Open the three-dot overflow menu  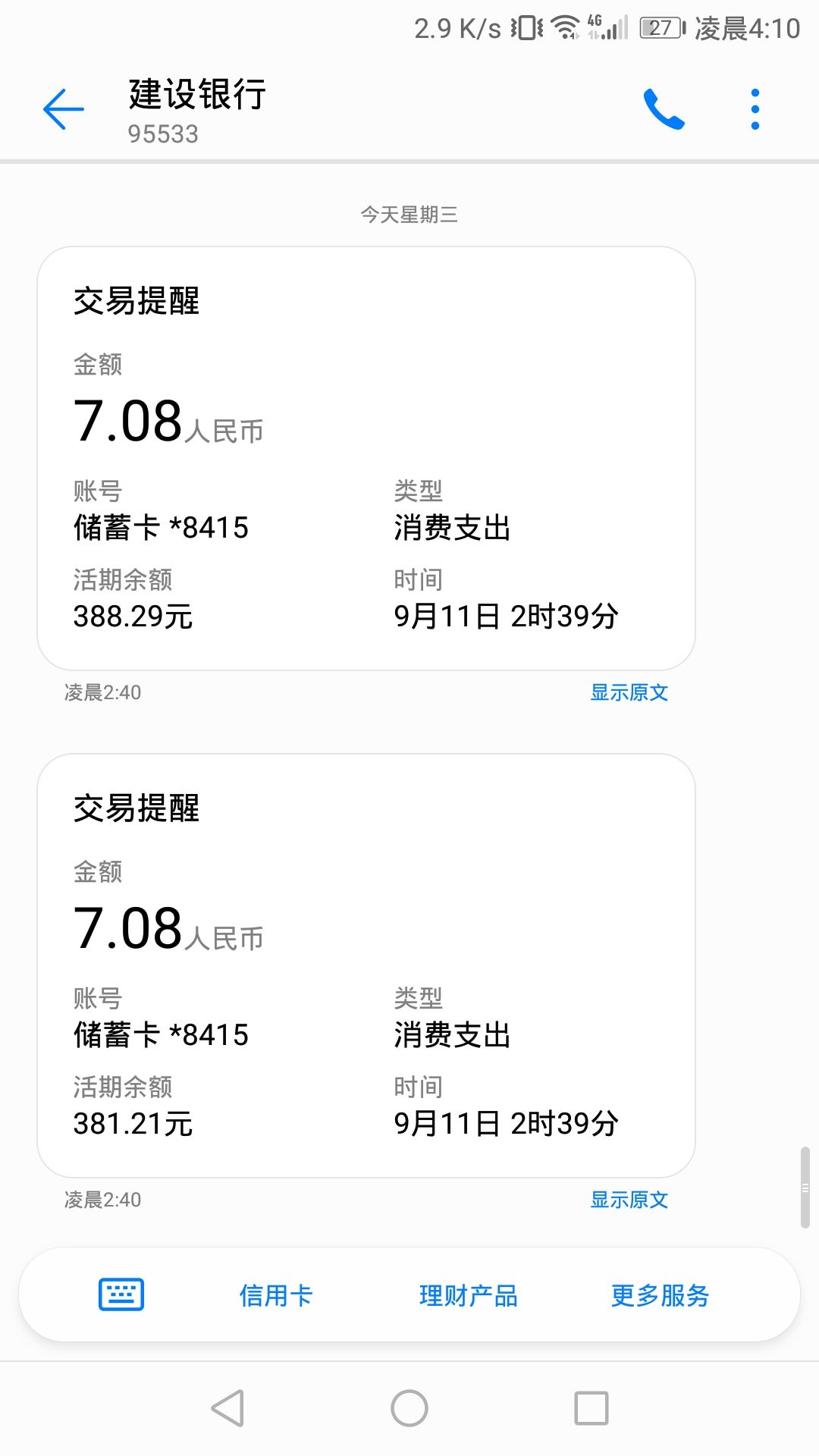755,109
